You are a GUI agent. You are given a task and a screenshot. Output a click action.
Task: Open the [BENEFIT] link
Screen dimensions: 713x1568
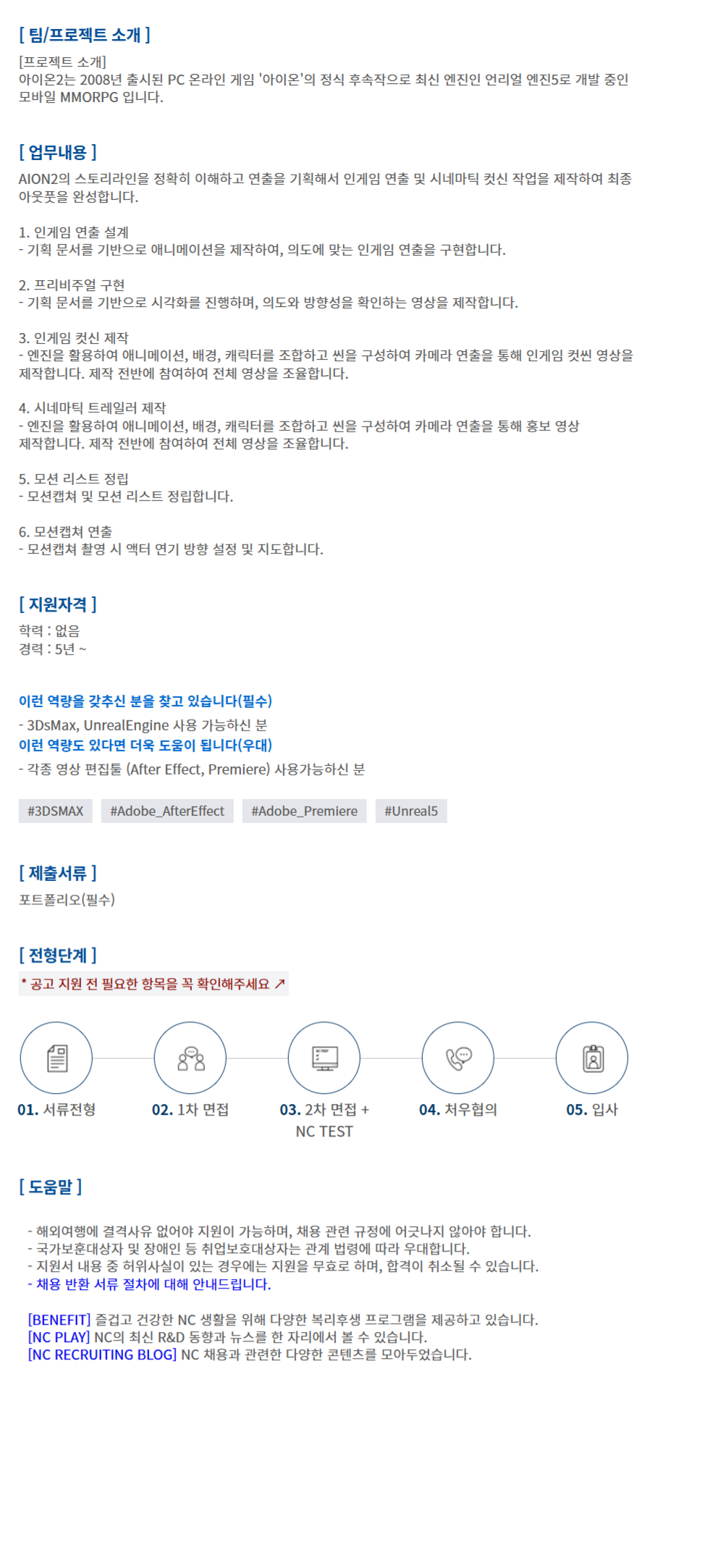point(59,1319)
